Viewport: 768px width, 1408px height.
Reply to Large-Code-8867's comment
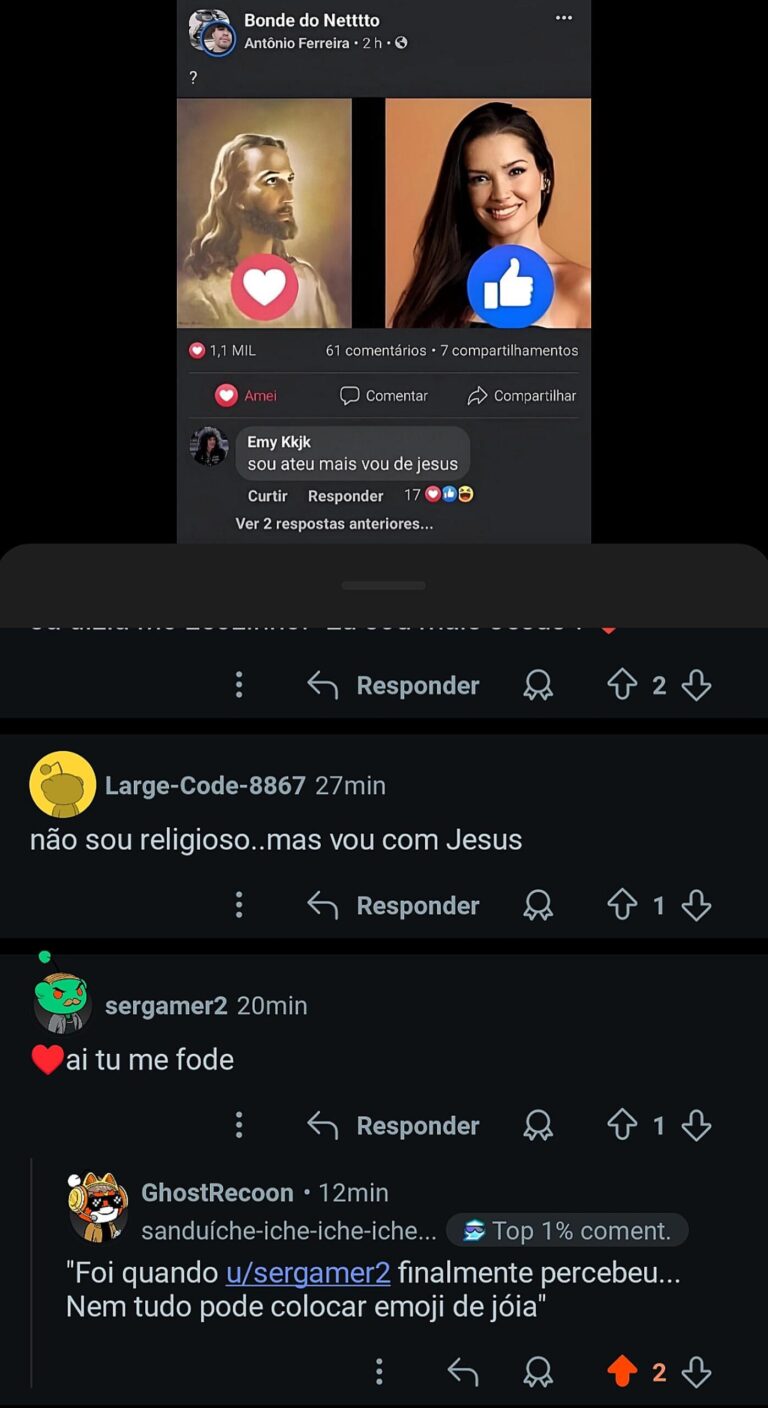pyautogui.click(x=394, y=905)
